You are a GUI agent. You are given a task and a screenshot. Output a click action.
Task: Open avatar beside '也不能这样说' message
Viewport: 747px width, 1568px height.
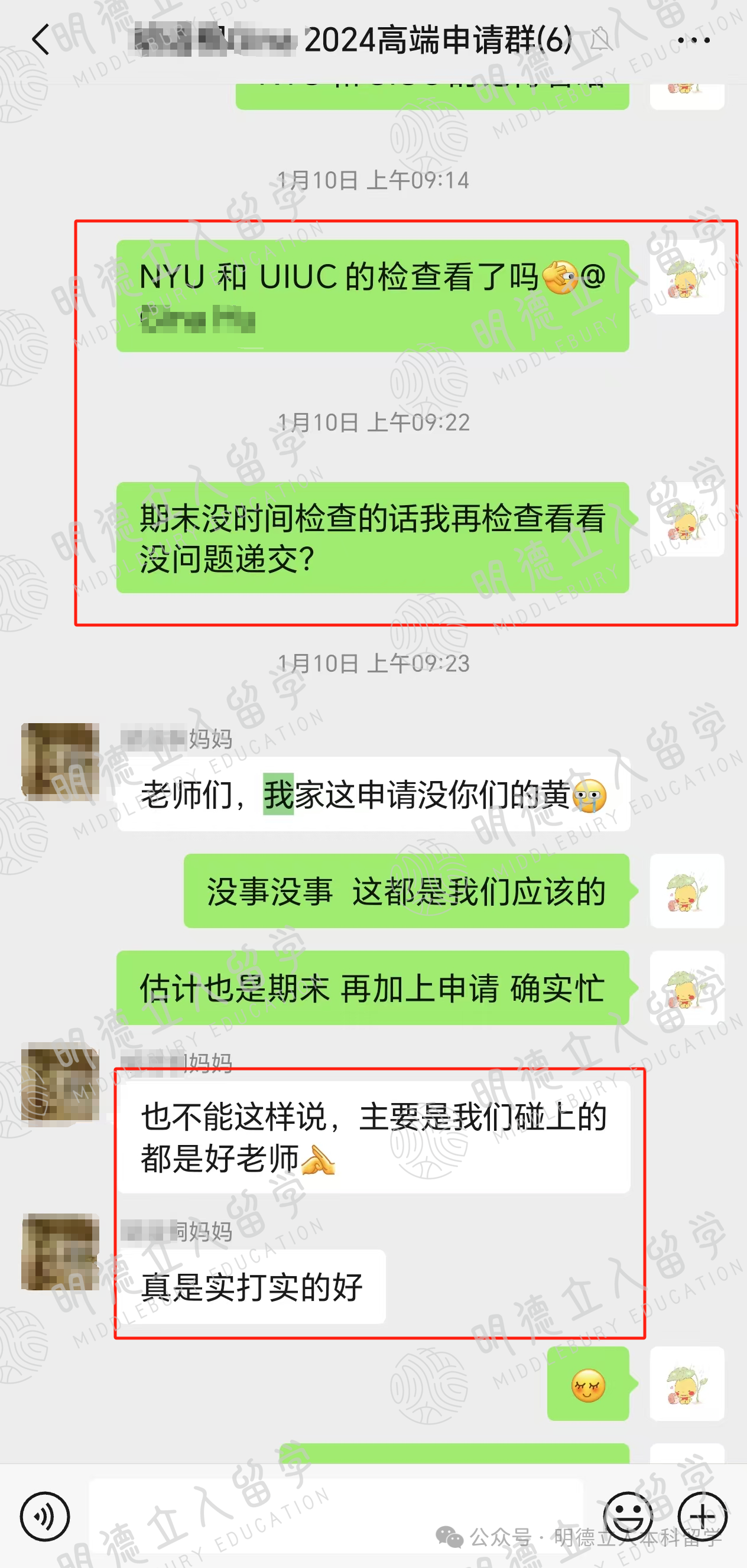point(60,1081)
